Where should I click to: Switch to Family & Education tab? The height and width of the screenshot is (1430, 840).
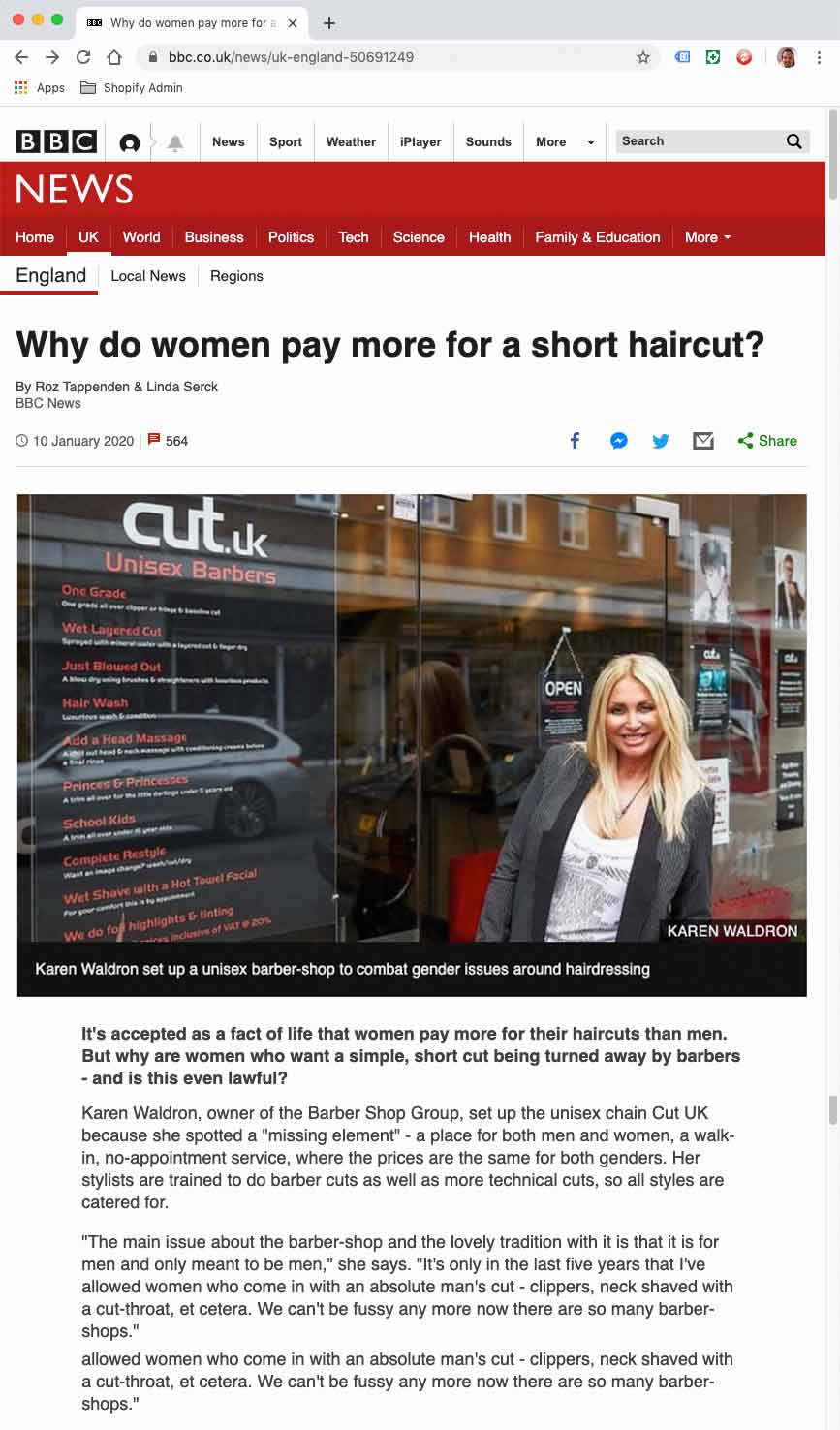coord(598,237)
